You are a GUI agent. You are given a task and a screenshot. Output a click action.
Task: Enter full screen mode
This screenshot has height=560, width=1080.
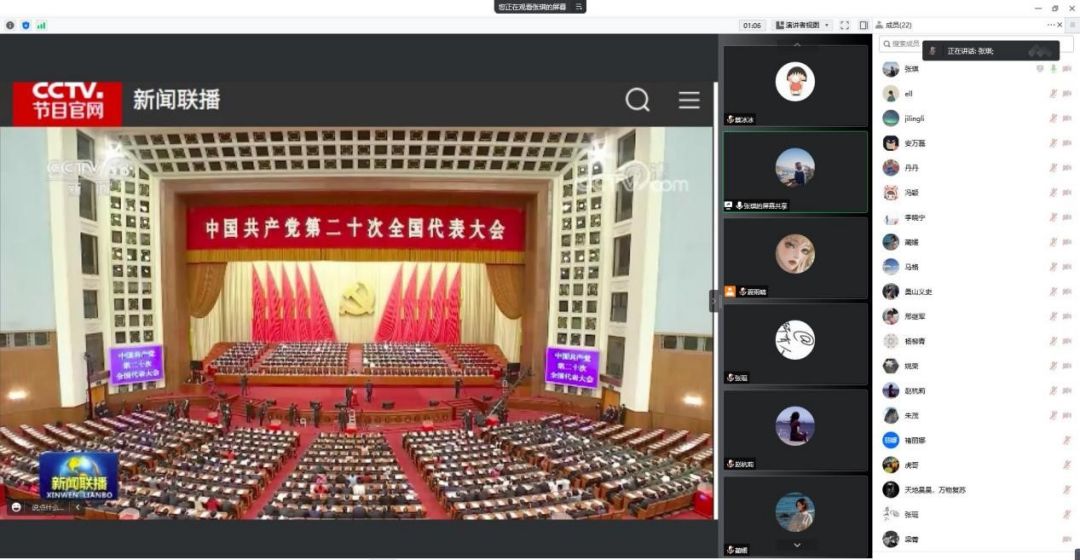pos(845,25)
